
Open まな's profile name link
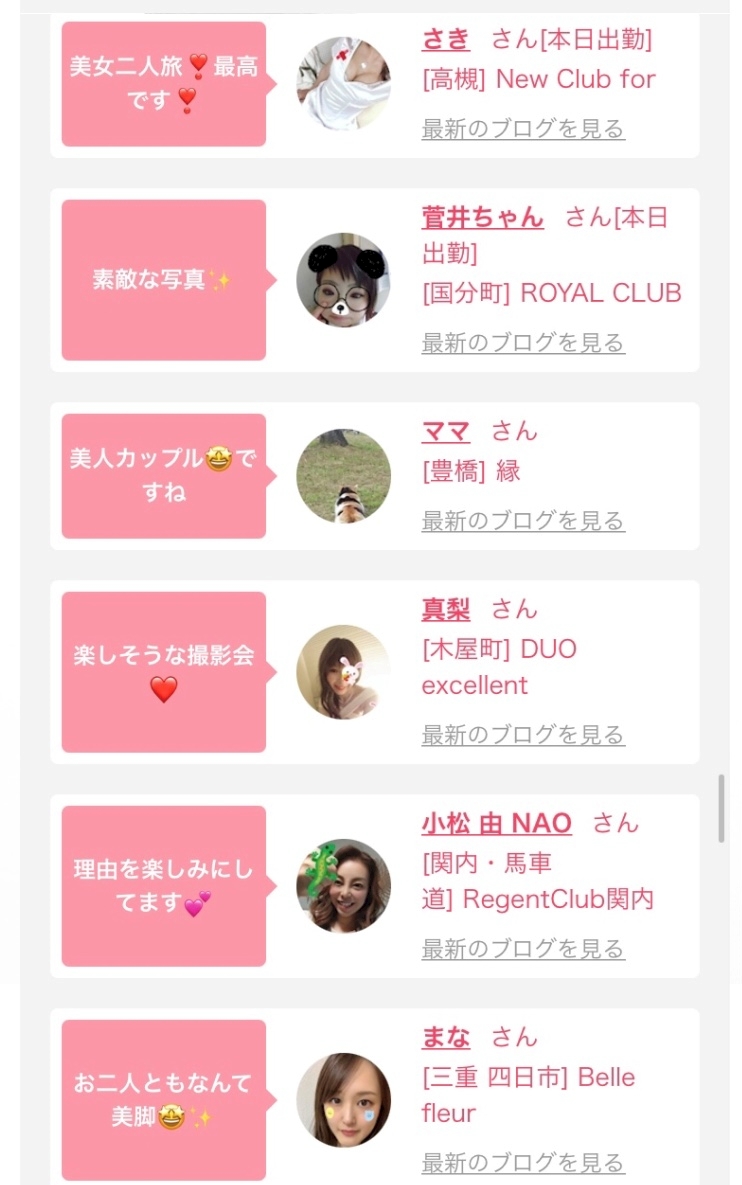tap(446, 1037)
